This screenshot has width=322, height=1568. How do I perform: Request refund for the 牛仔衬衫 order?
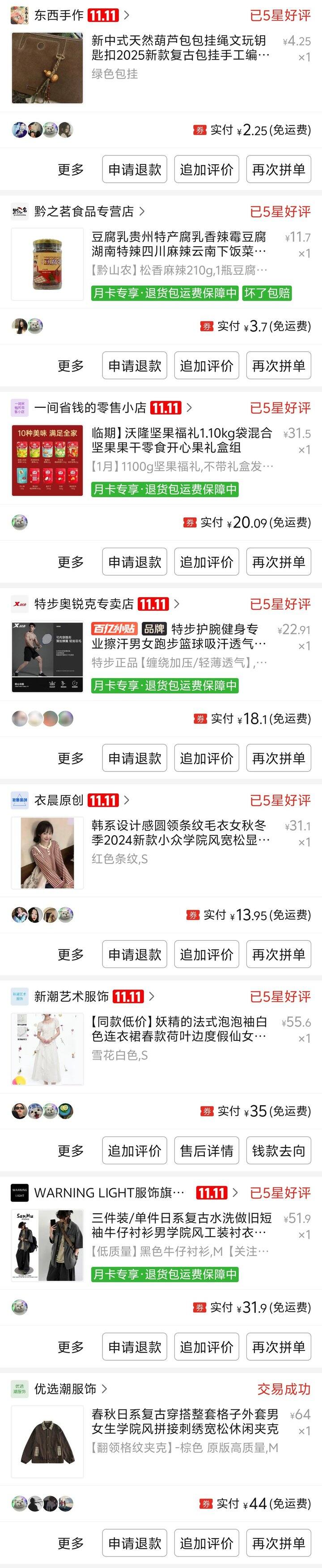[x=135, y=1346]
